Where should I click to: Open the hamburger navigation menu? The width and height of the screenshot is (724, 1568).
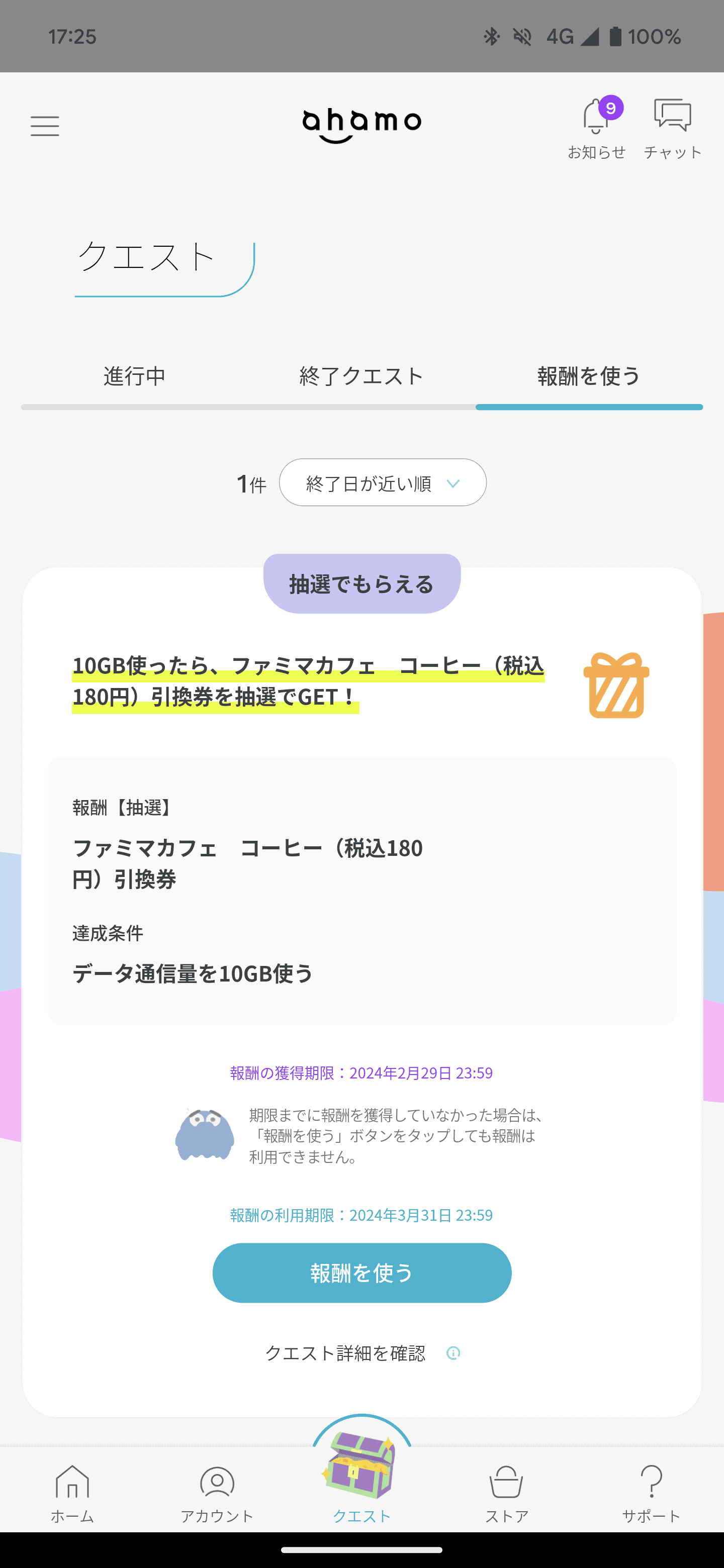44,126
